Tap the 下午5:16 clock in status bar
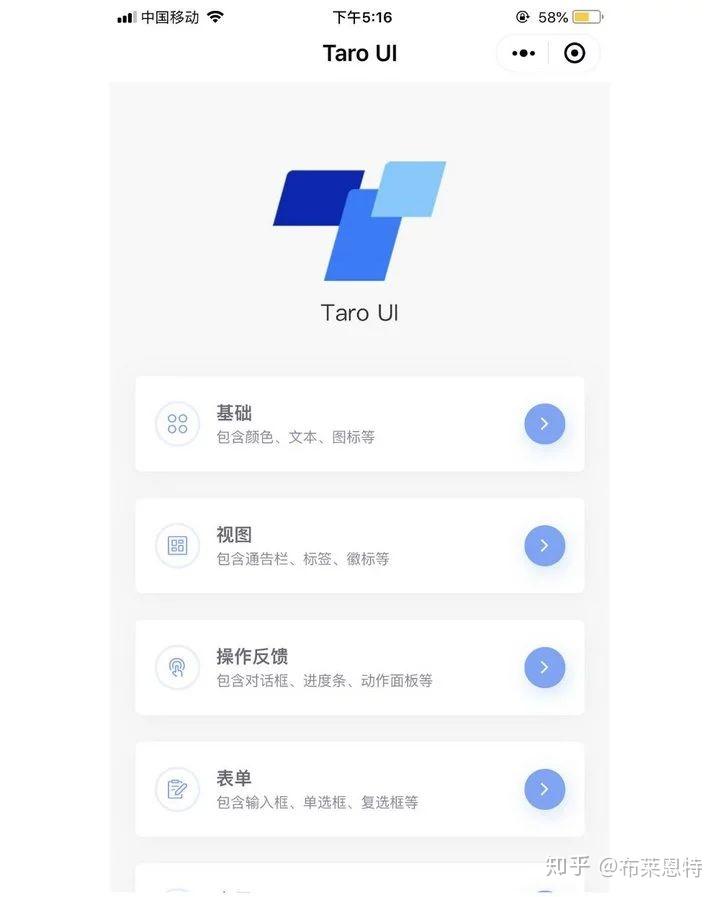Viewport: 720px width, 897px height. tap(360, 16)
